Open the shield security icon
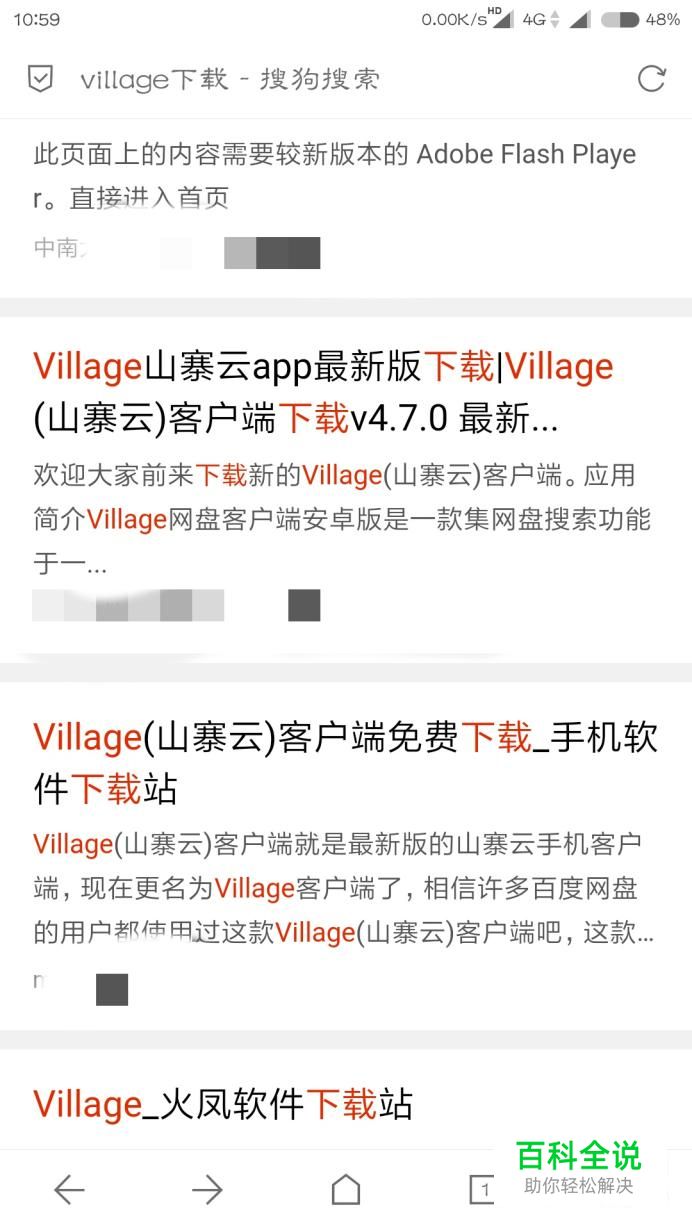This screenshot has width=692, height=1230. coord(40,79)
